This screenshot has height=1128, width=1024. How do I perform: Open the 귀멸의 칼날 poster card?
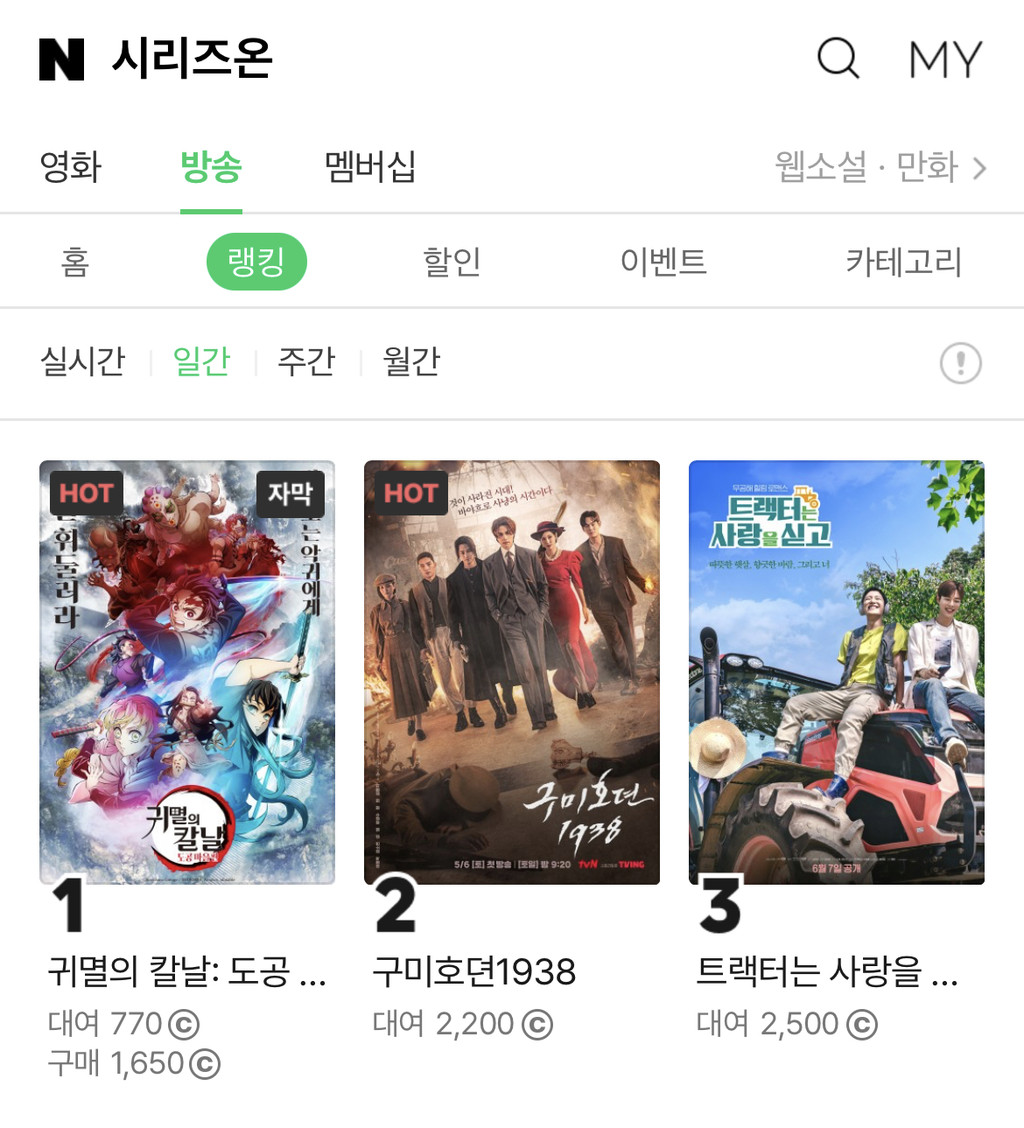tap(187, 672)
